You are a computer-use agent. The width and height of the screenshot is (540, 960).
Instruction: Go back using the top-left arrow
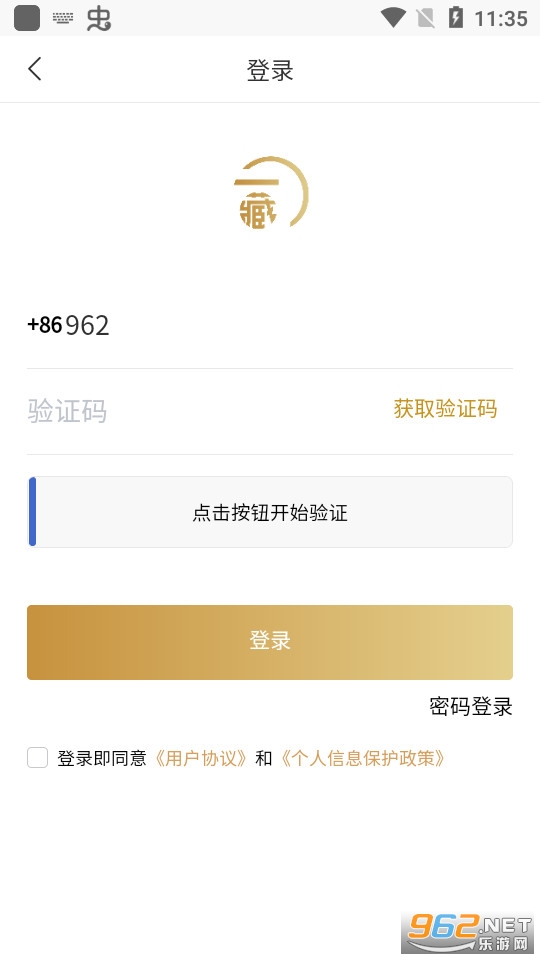[x=35, y=69]
